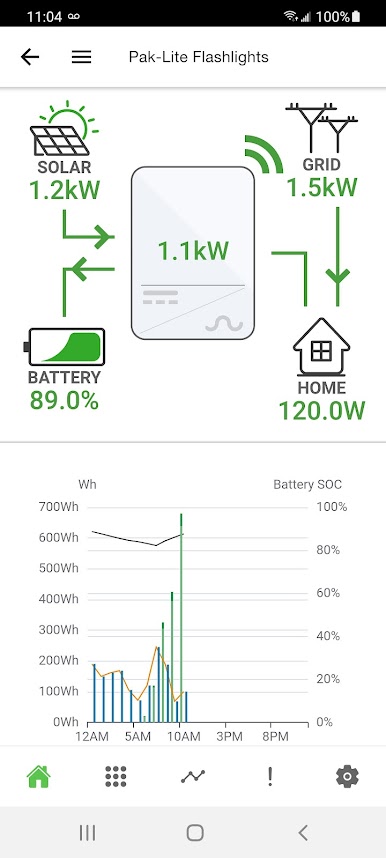Go back using the top arrow

30,57
